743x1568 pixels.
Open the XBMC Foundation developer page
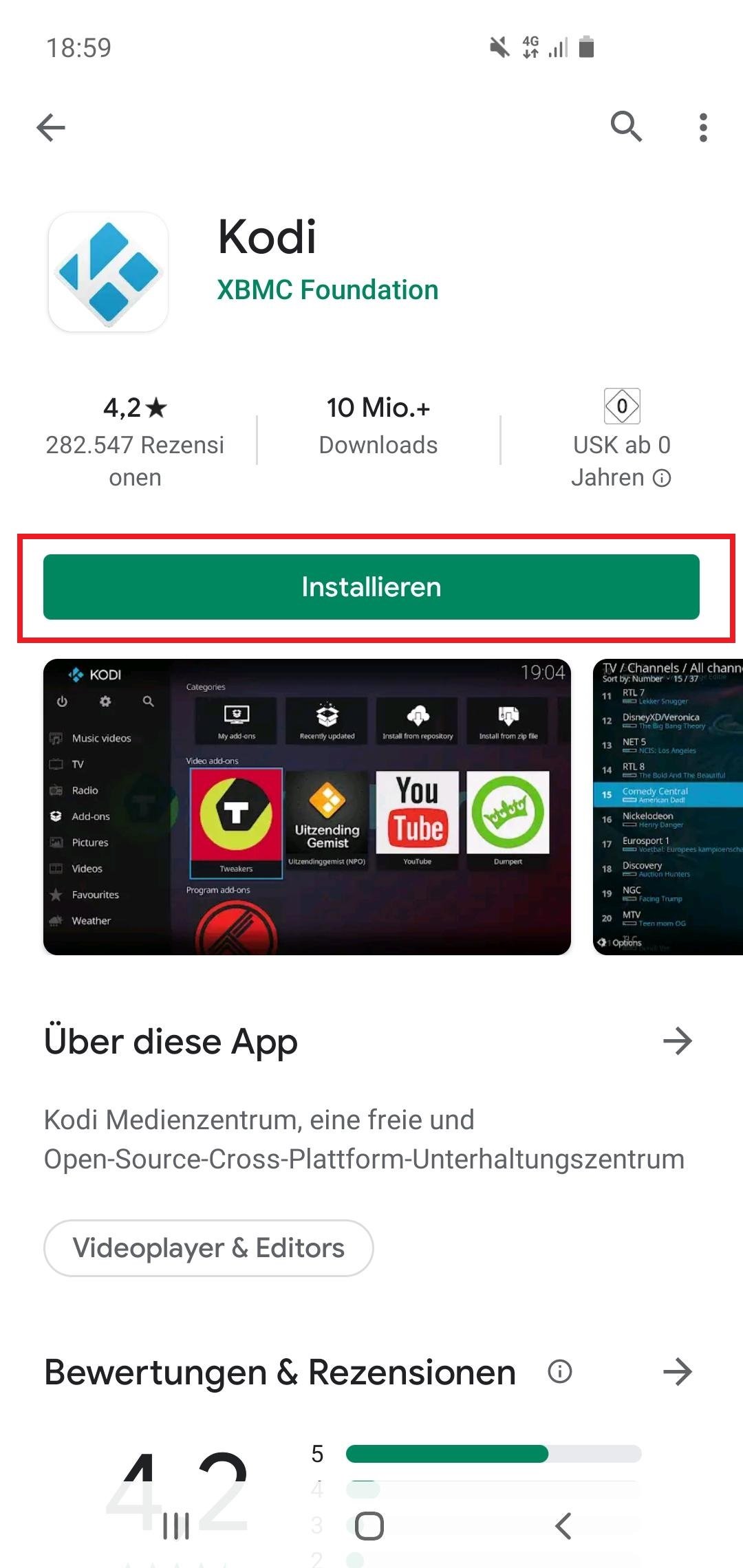pyautogui.click(x=327, y=290)
